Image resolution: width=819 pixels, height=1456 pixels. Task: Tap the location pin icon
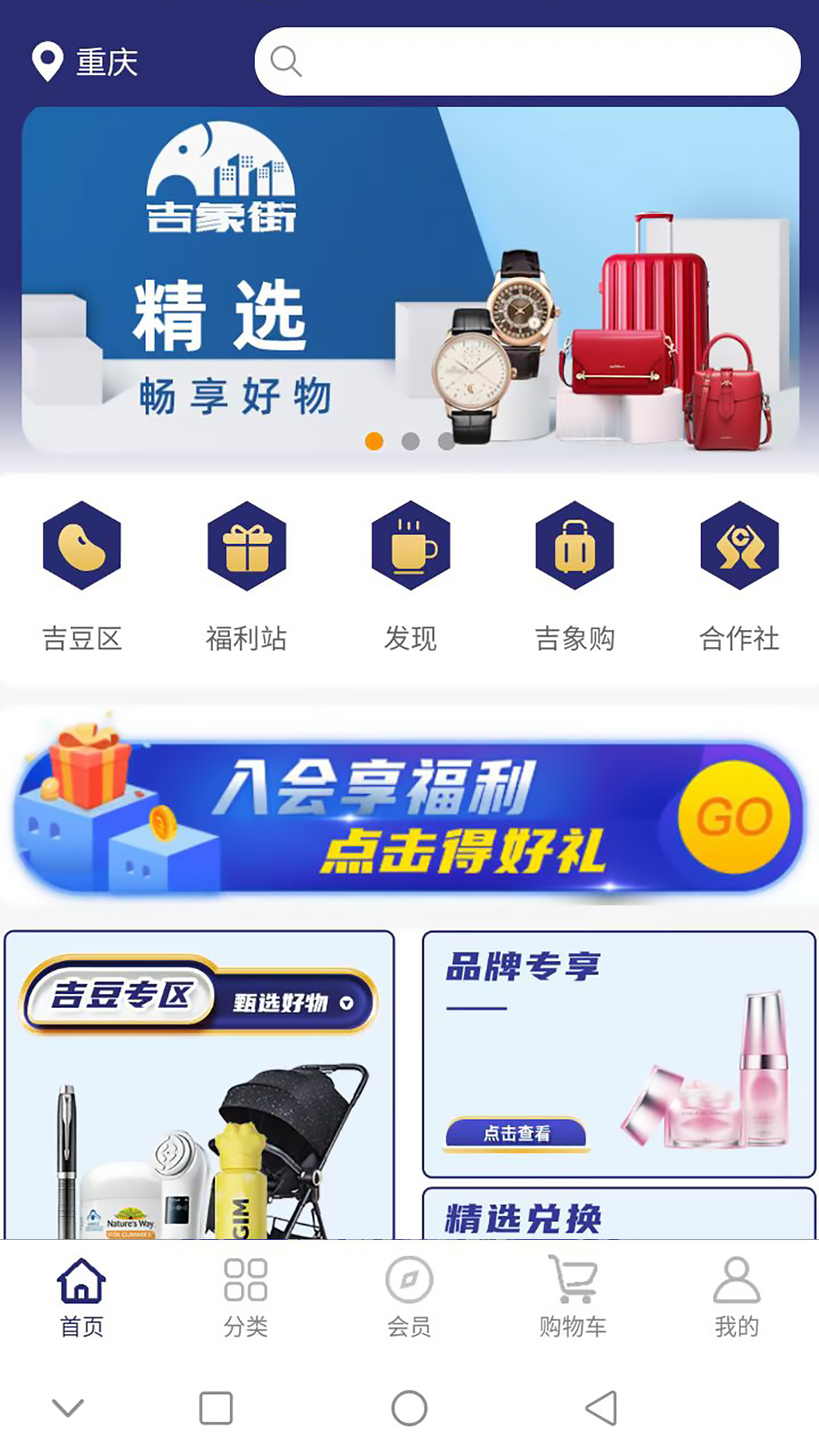coord(45,61)
